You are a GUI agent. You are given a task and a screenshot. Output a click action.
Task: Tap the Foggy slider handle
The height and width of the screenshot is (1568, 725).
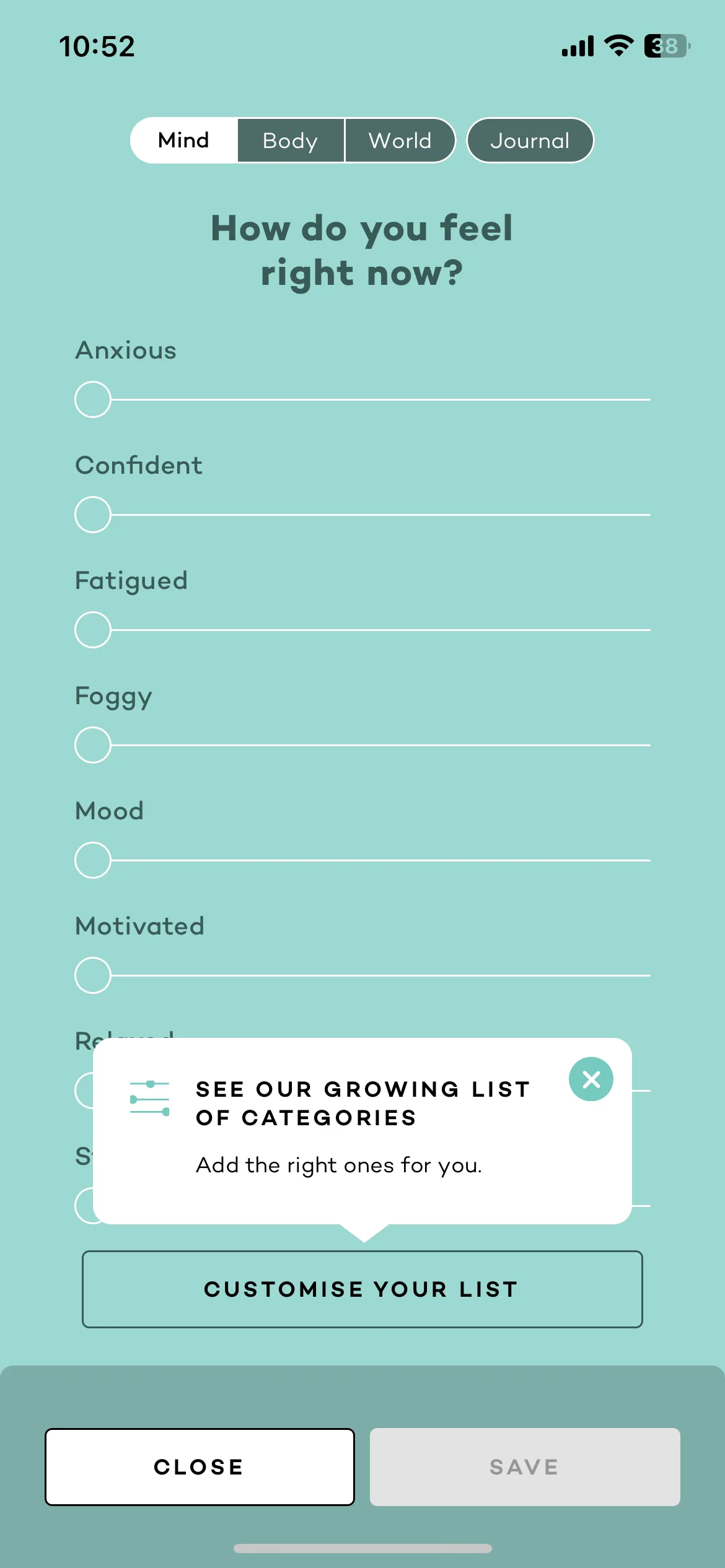coord(93,745)
